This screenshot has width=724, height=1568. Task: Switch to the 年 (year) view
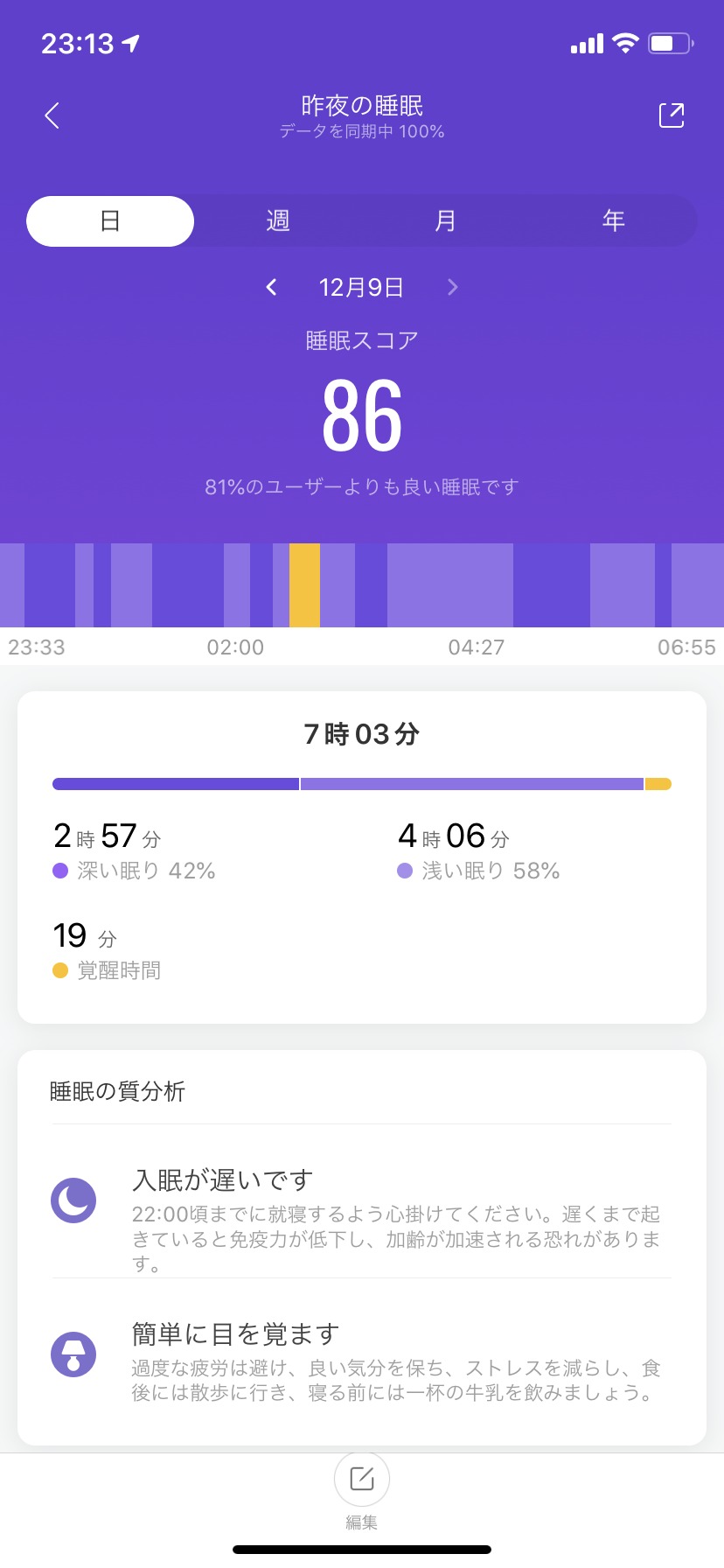[x=614, y=221]
